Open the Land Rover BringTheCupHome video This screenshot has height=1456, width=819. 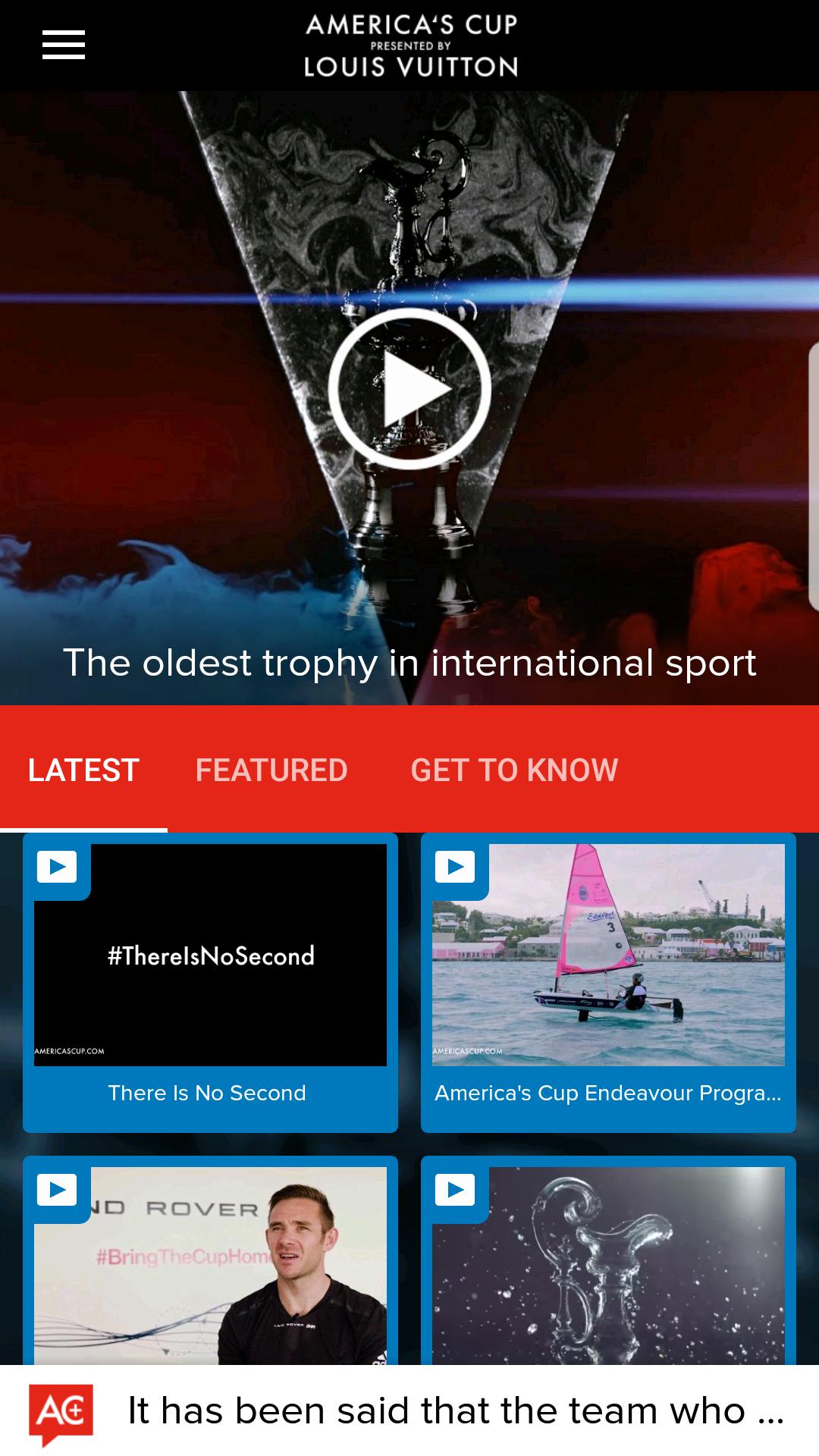pyautogui.click(x=210, y=1266)
